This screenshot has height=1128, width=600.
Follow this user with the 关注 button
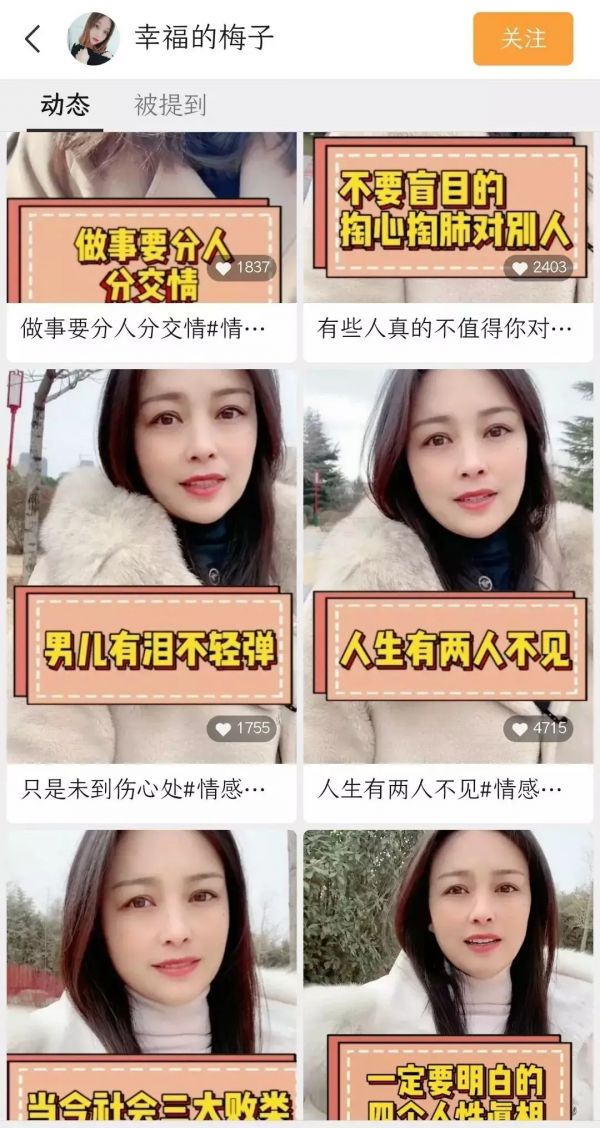coord(523,39)
